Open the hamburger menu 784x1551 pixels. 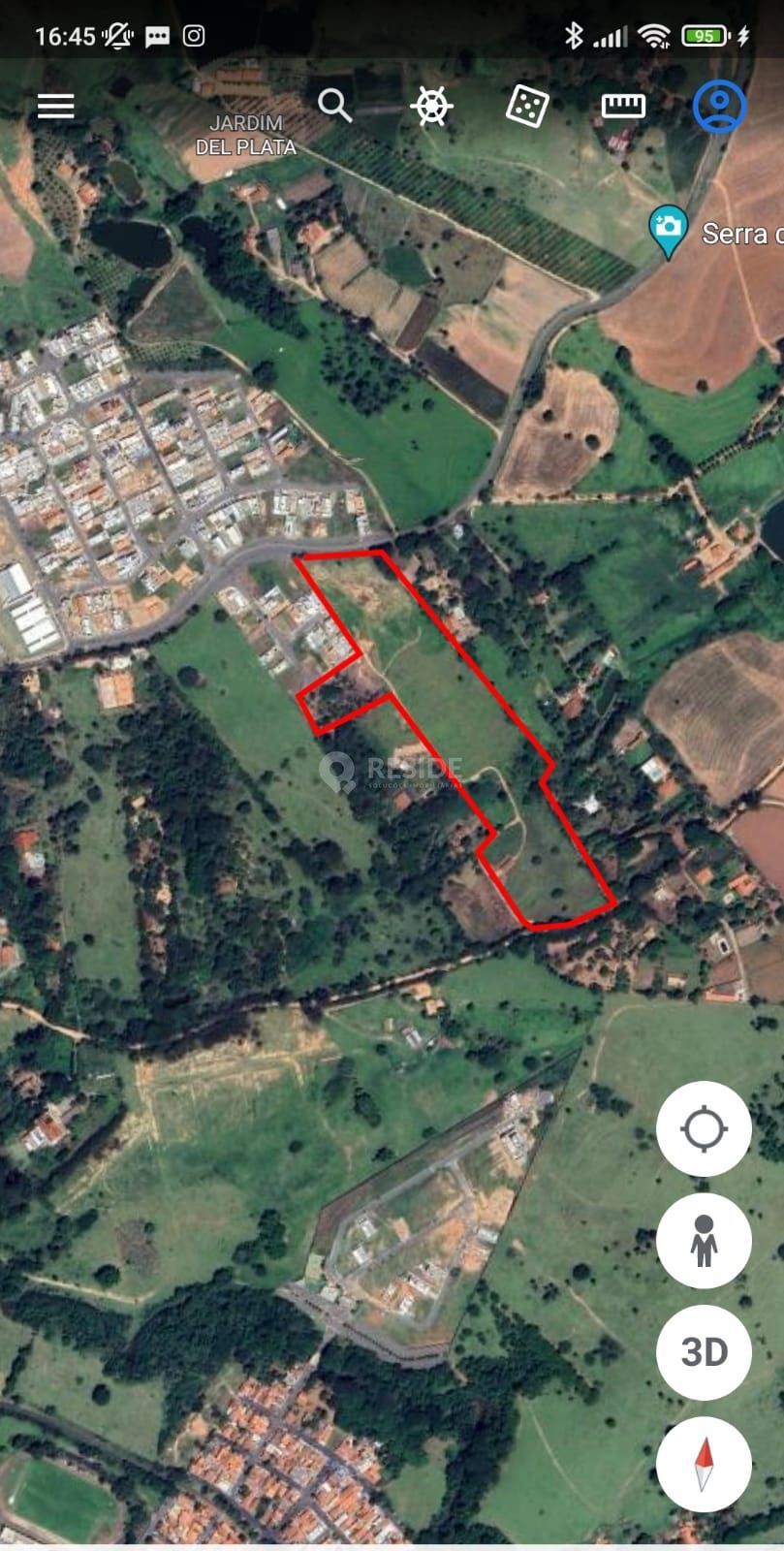coord(56,106)
